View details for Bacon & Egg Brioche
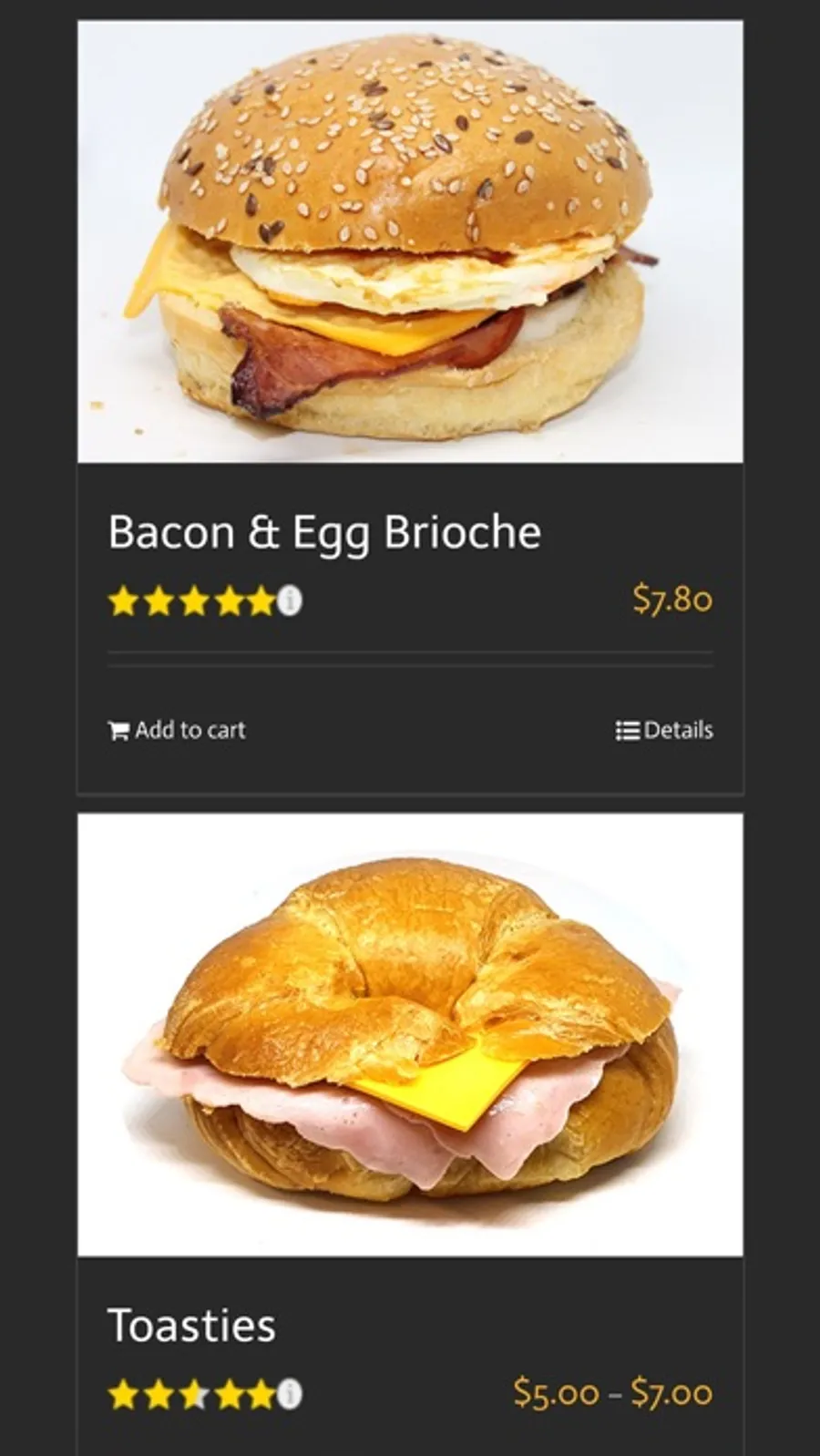This screenshot has width=820, height=1456. coord(664,731)
